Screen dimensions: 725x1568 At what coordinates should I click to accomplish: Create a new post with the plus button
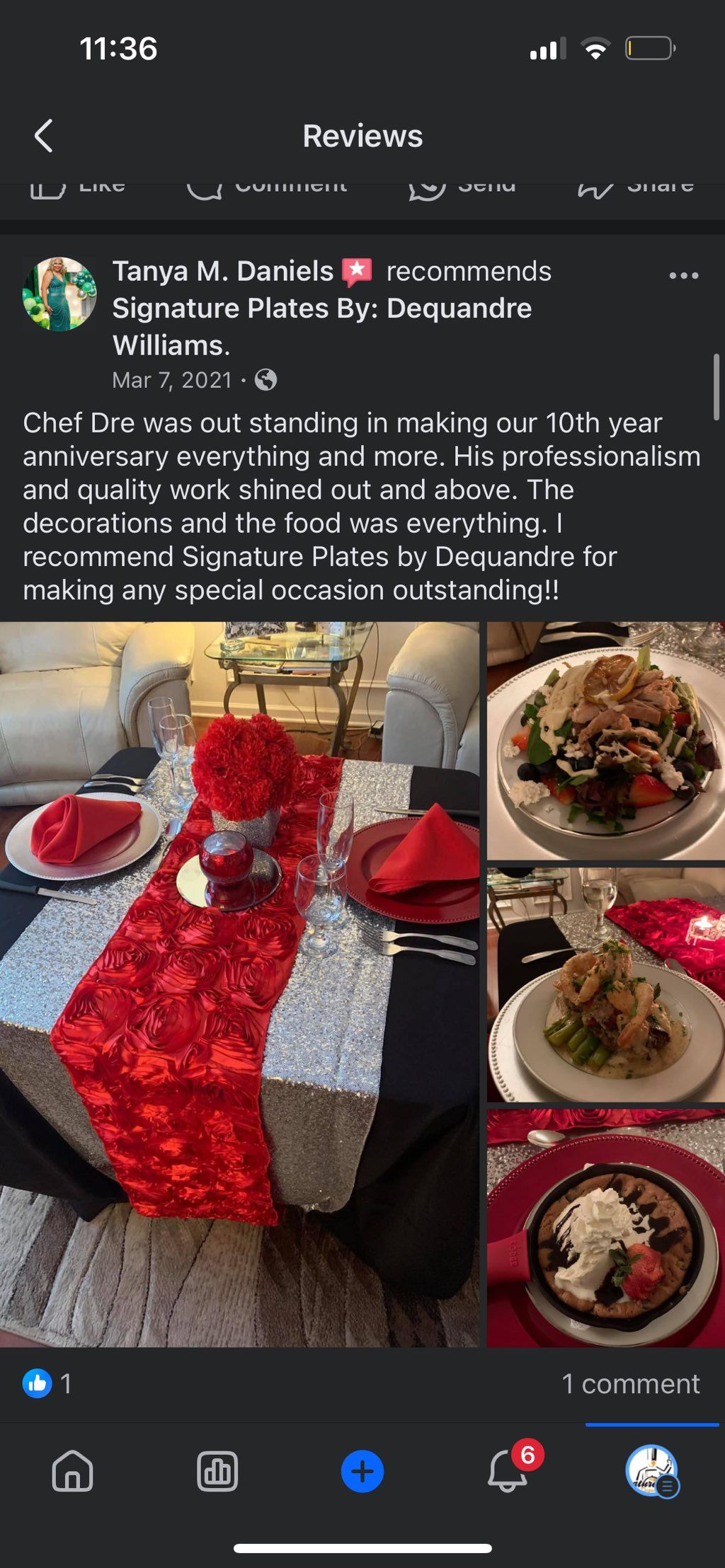tap(362, 1471)
